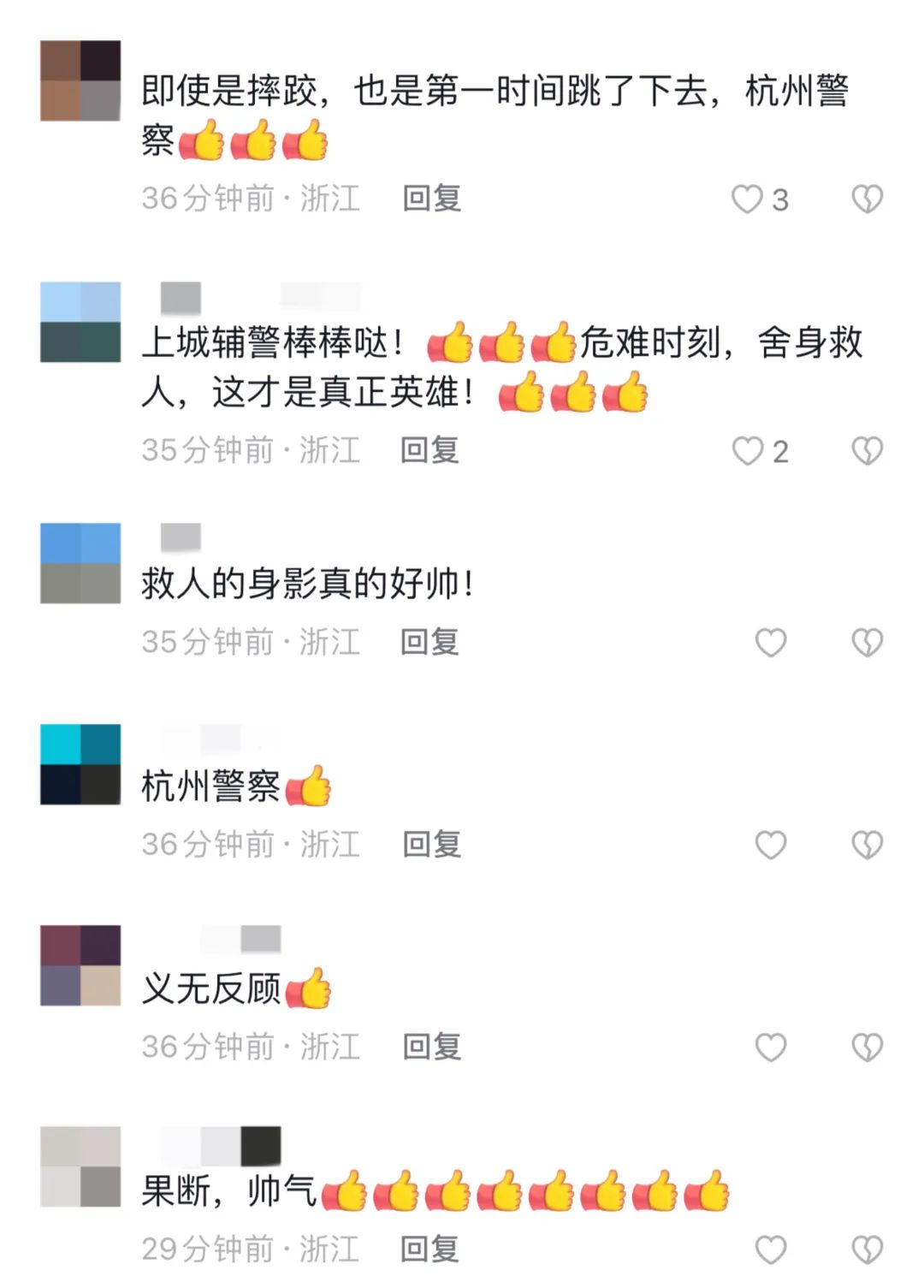
Task: Like the 救人的身影真的好帅 comment
Action: (x=770, y=643)
